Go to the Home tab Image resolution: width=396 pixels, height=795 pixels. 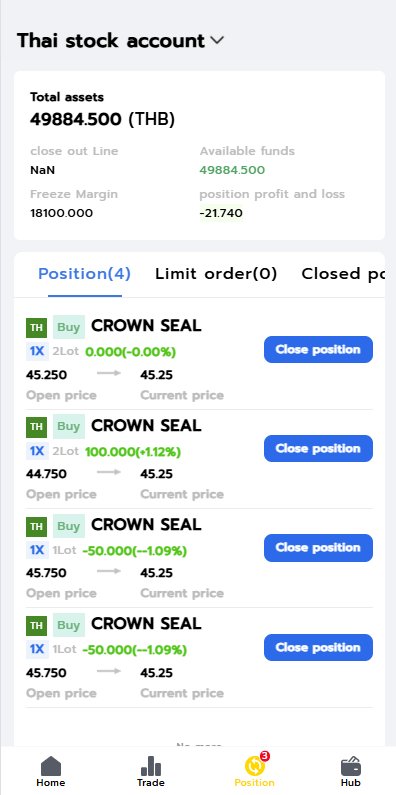51,771
